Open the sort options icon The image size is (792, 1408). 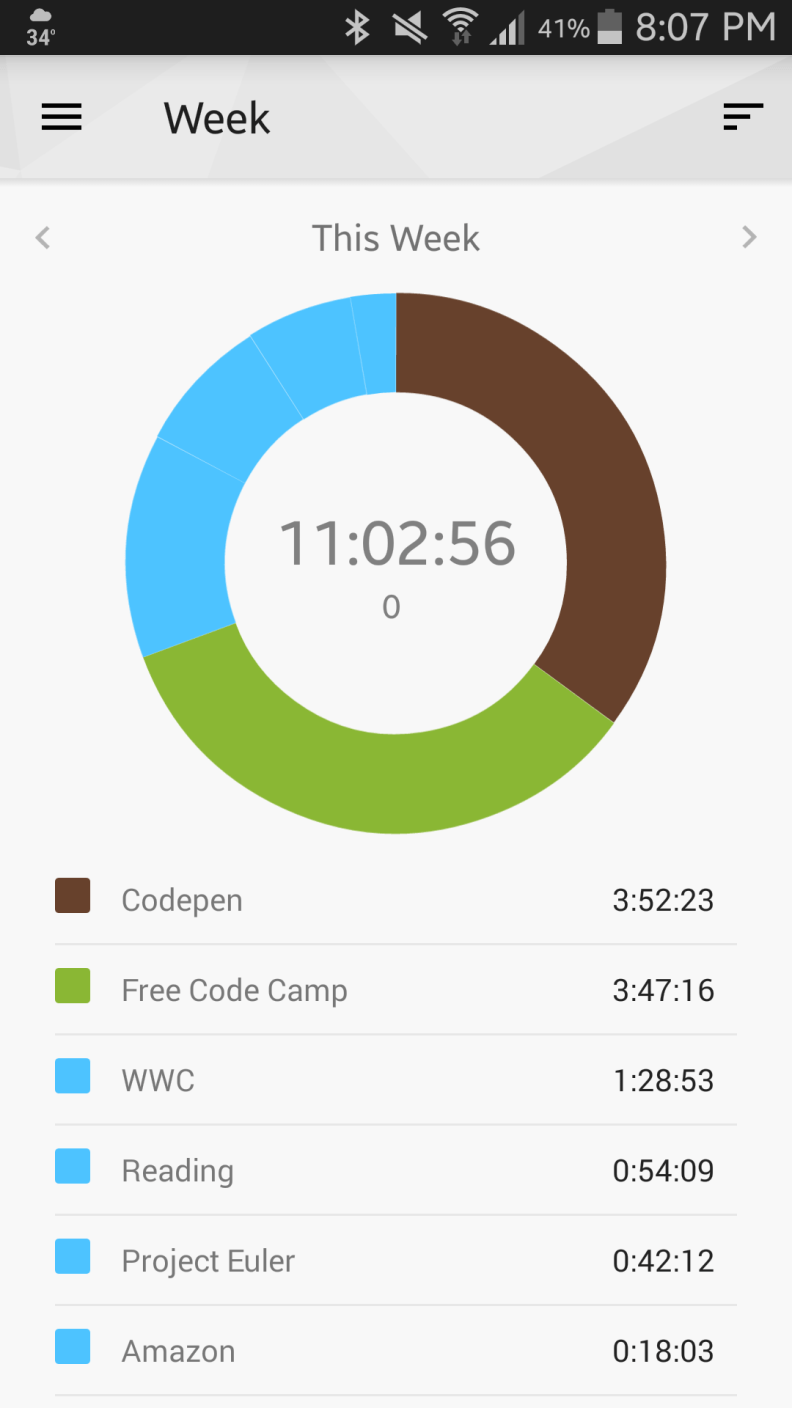[x=743, y=117]
